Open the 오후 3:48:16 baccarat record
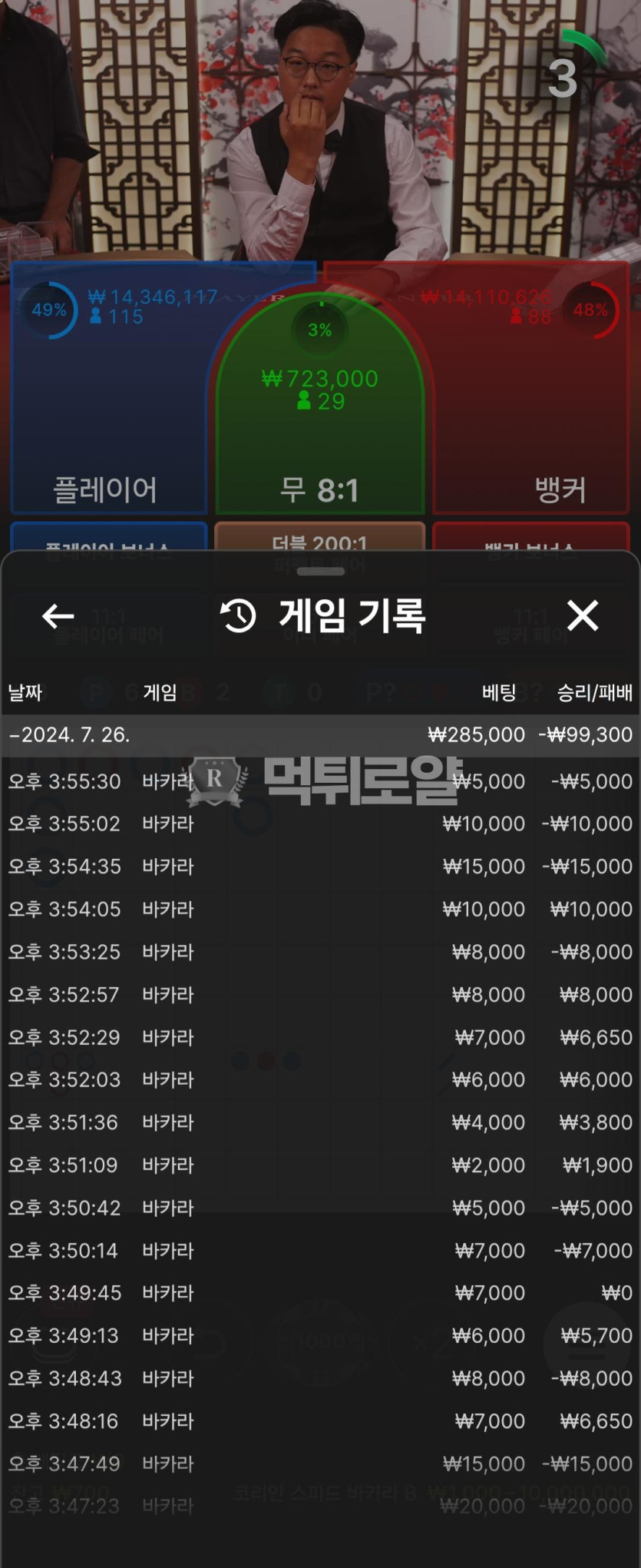 [x=320, y=1421]
